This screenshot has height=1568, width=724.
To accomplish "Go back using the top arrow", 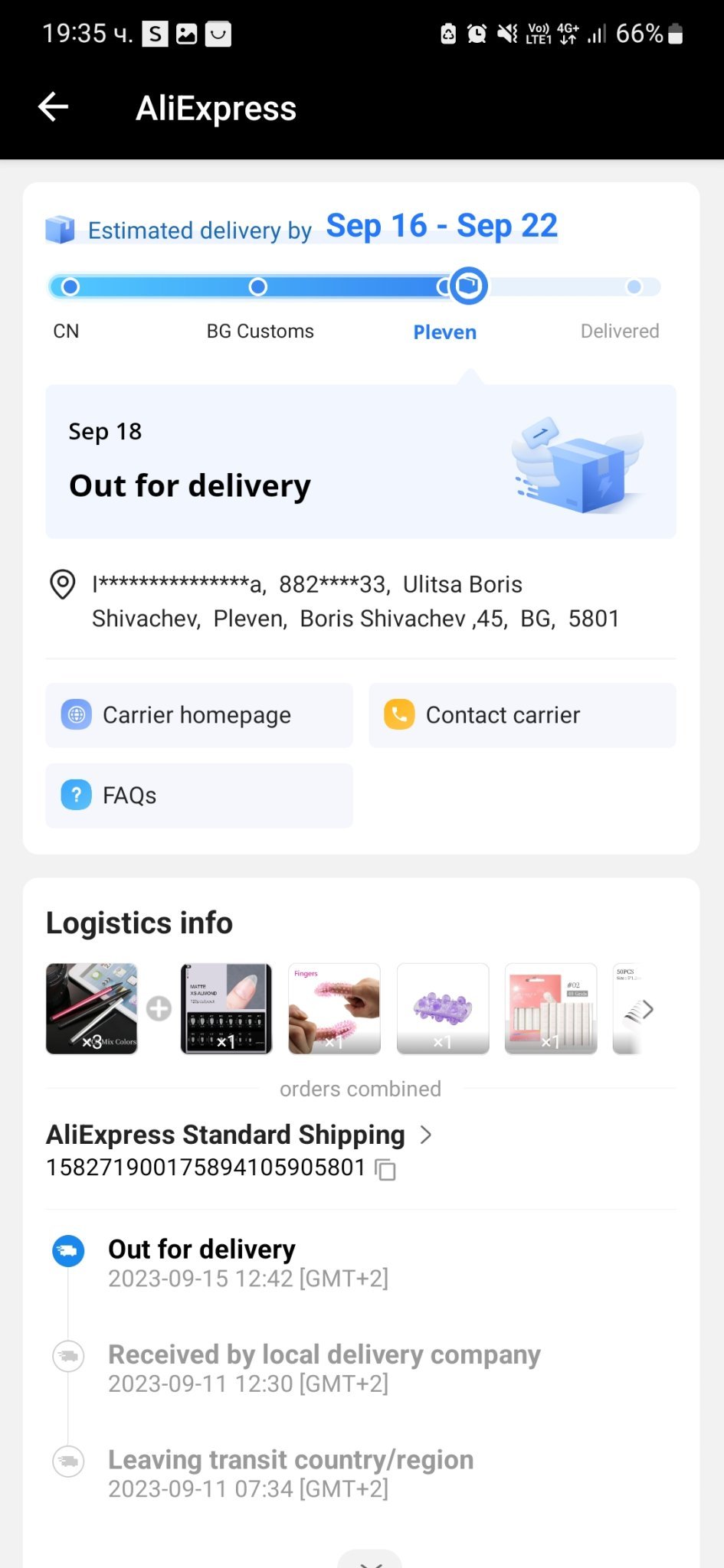I will coord(54,107).
